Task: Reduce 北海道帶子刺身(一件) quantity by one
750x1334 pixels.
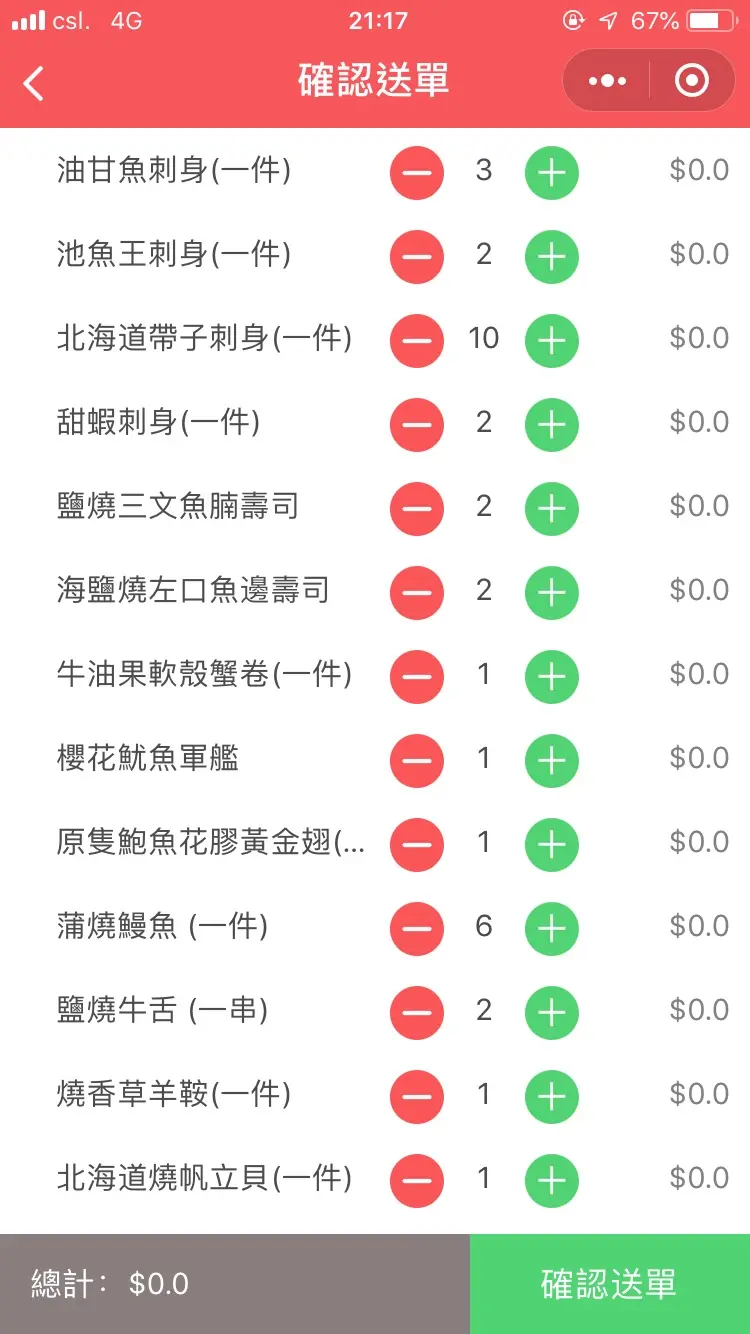Action: point(417,341)
